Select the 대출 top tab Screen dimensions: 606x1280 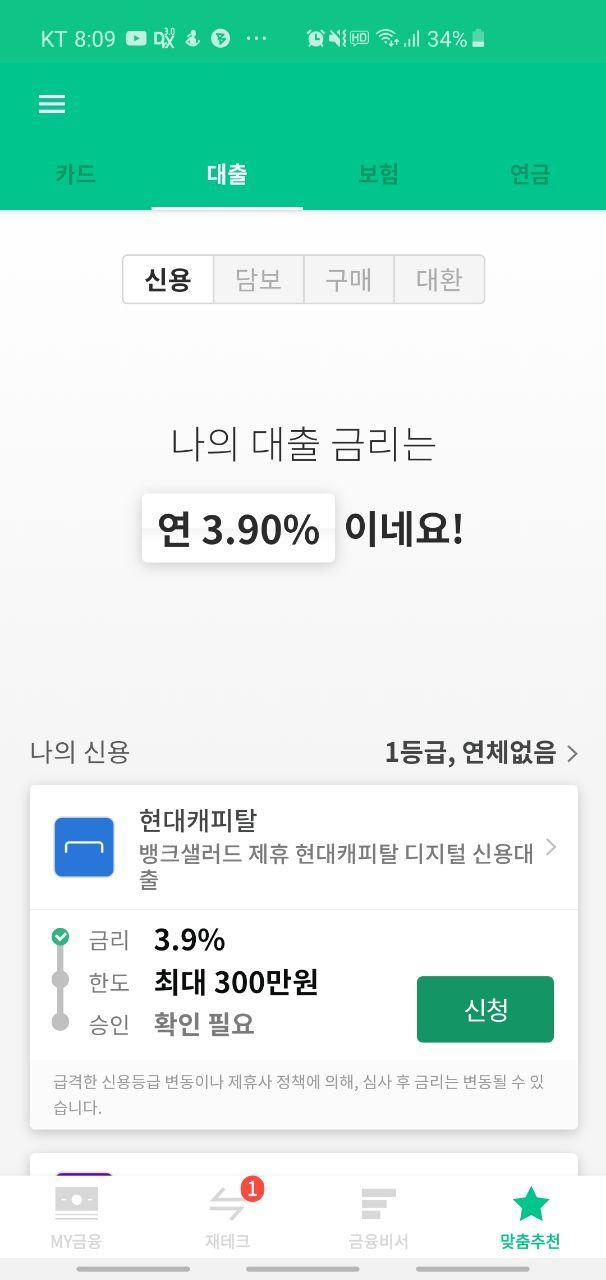pyautogui.click(x=227, y=174)
